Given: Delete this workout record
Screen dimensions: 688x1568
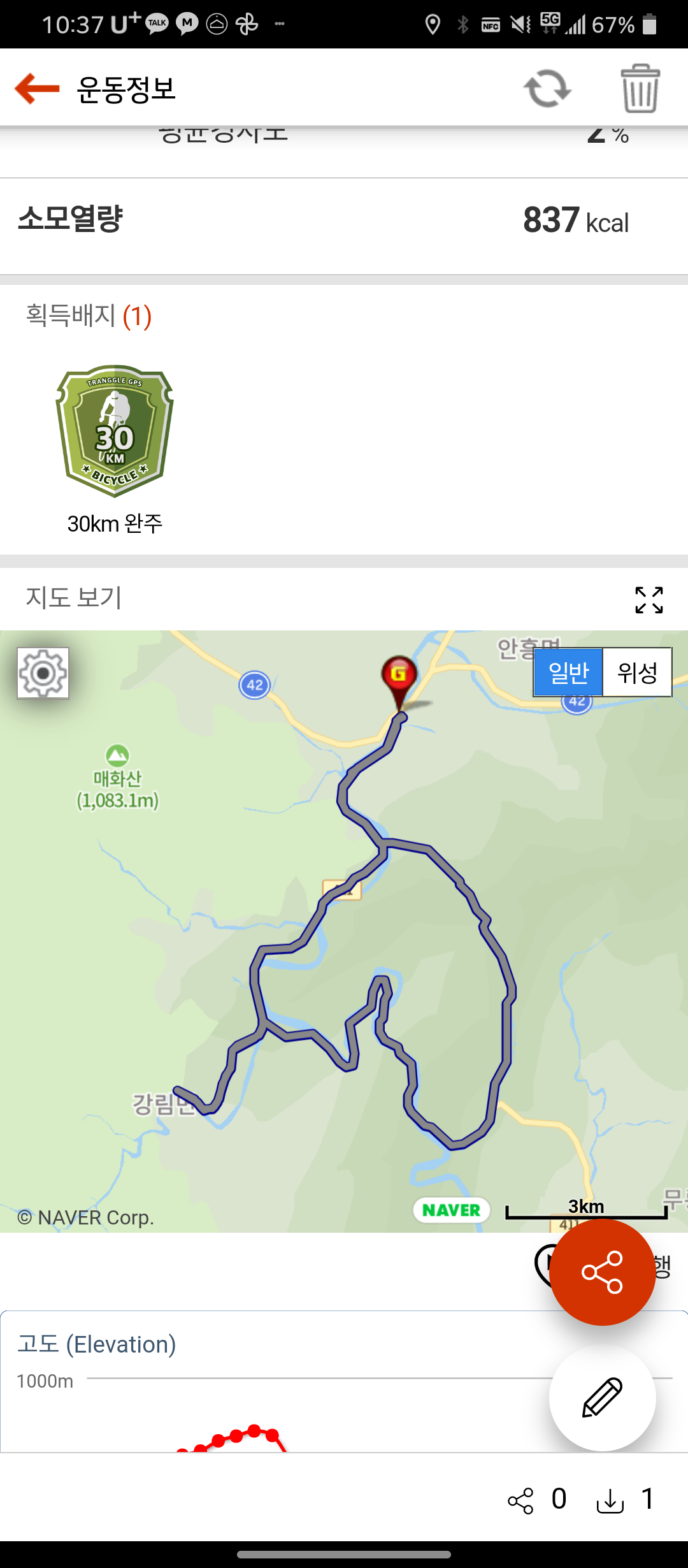Looking at the screenshot, I should (640, 89).
